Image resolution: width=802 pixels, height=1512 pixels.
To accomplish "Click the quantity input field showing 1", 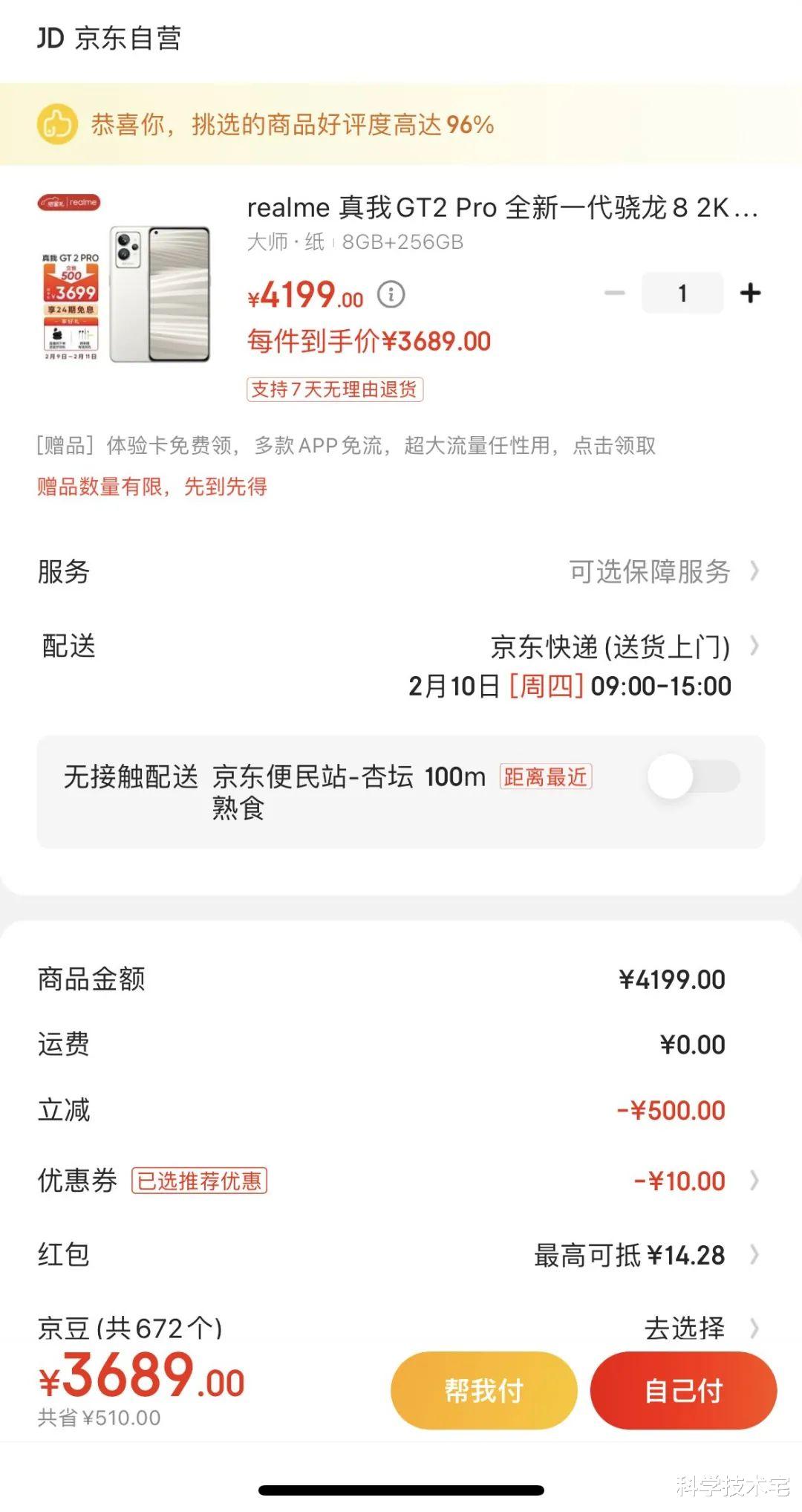I will pos(682,293).
